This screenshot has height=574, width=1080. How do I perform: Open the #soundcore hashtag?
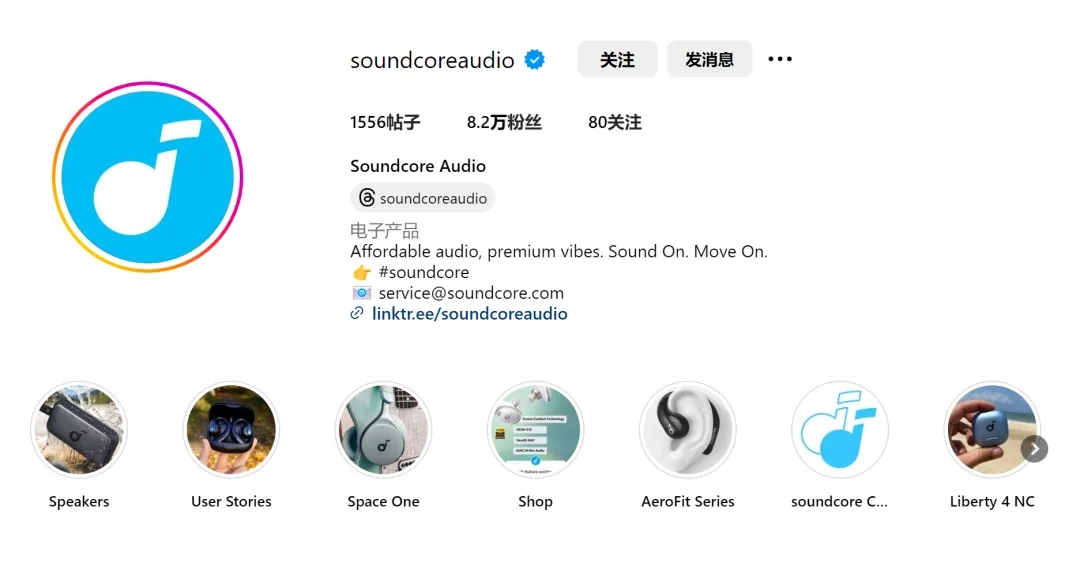click(x=424, y=272)
